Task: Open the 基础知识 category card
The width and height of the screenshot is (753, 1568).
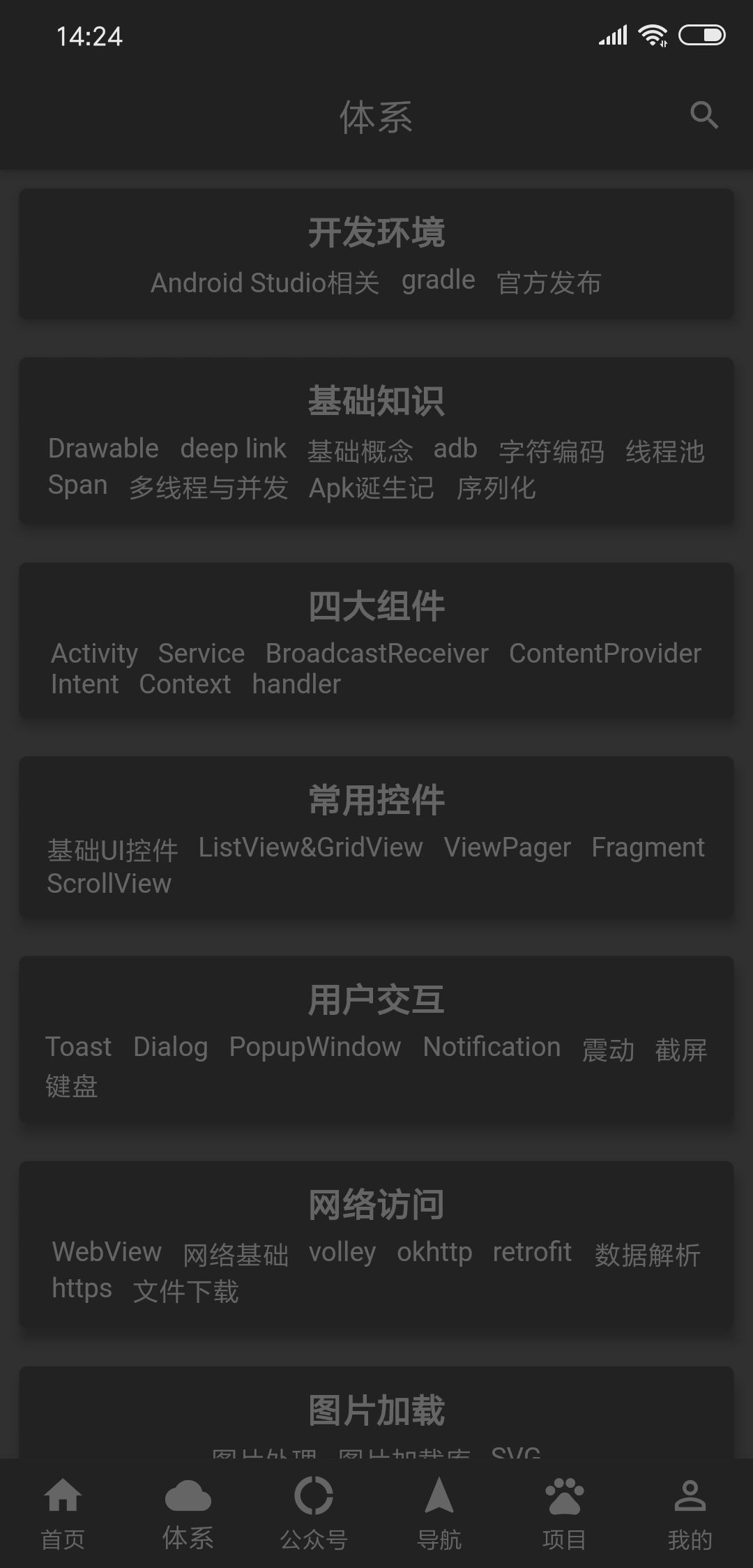Action: coord(376,402)
